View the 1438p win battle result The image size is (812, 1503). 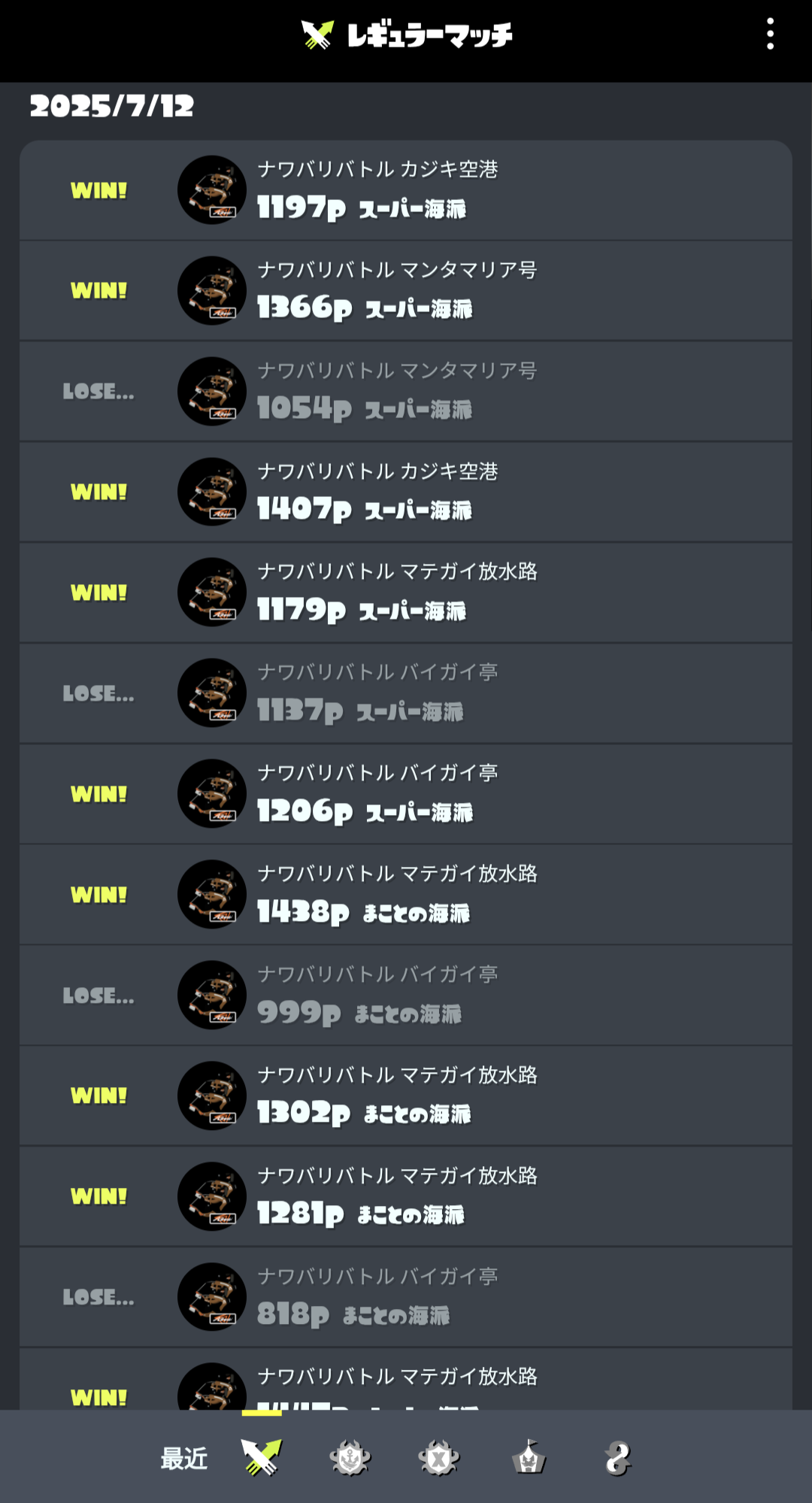click(x=406, y=895)
